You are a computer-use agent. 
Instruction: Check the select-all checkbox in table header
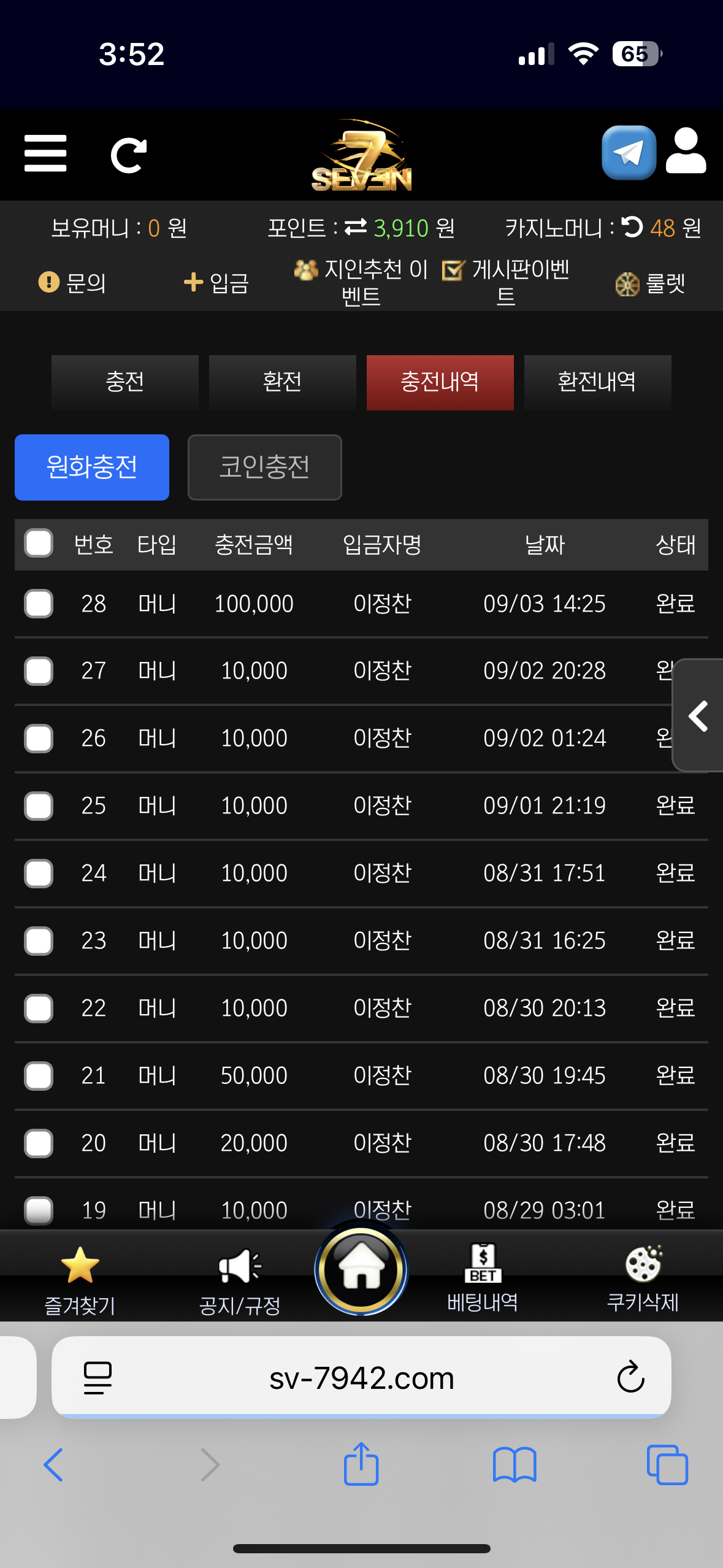[x=39, y=544]
